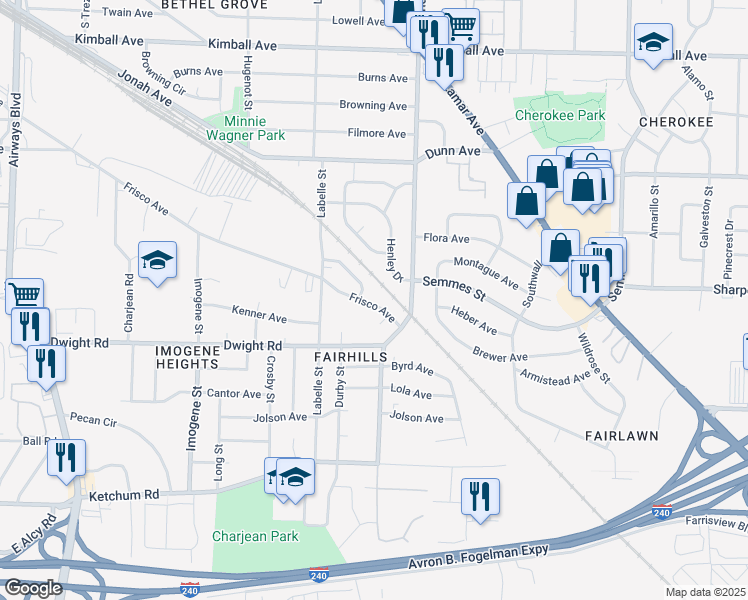Open the restaurant marker below Kimball Ave
748x600 pixels.
(x=443, y=62)
